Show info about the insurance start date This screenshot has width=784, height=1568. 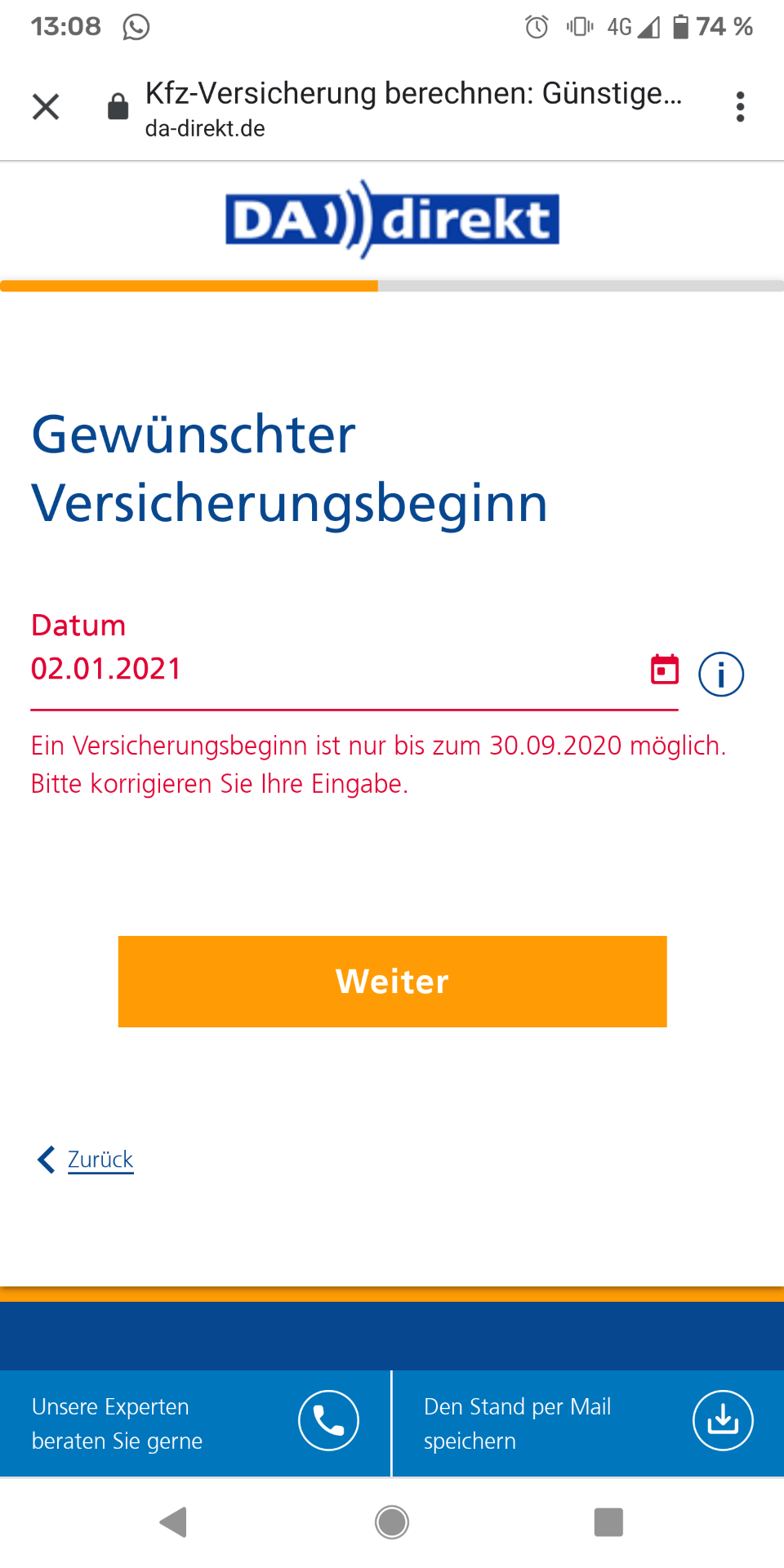coord(721,675)
